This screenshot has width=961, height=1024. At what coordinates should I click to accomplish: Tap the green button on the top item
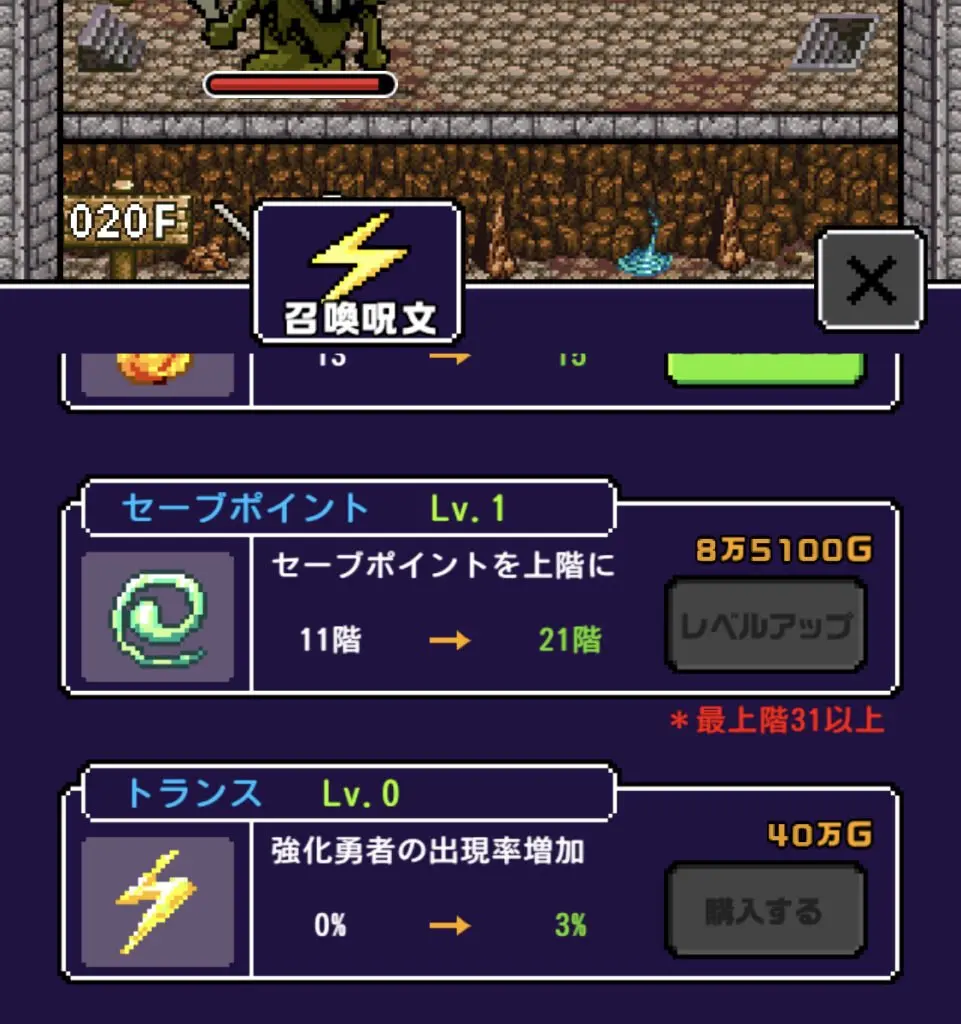pyautogui.click(x=765, y=367)
